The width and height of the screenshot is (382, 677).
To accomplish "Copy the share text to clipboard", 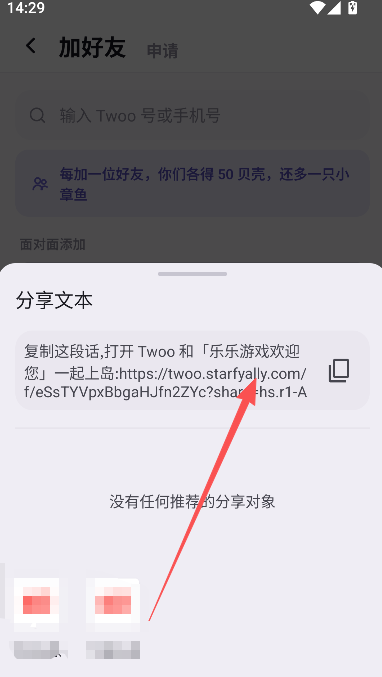I will 339,370.
